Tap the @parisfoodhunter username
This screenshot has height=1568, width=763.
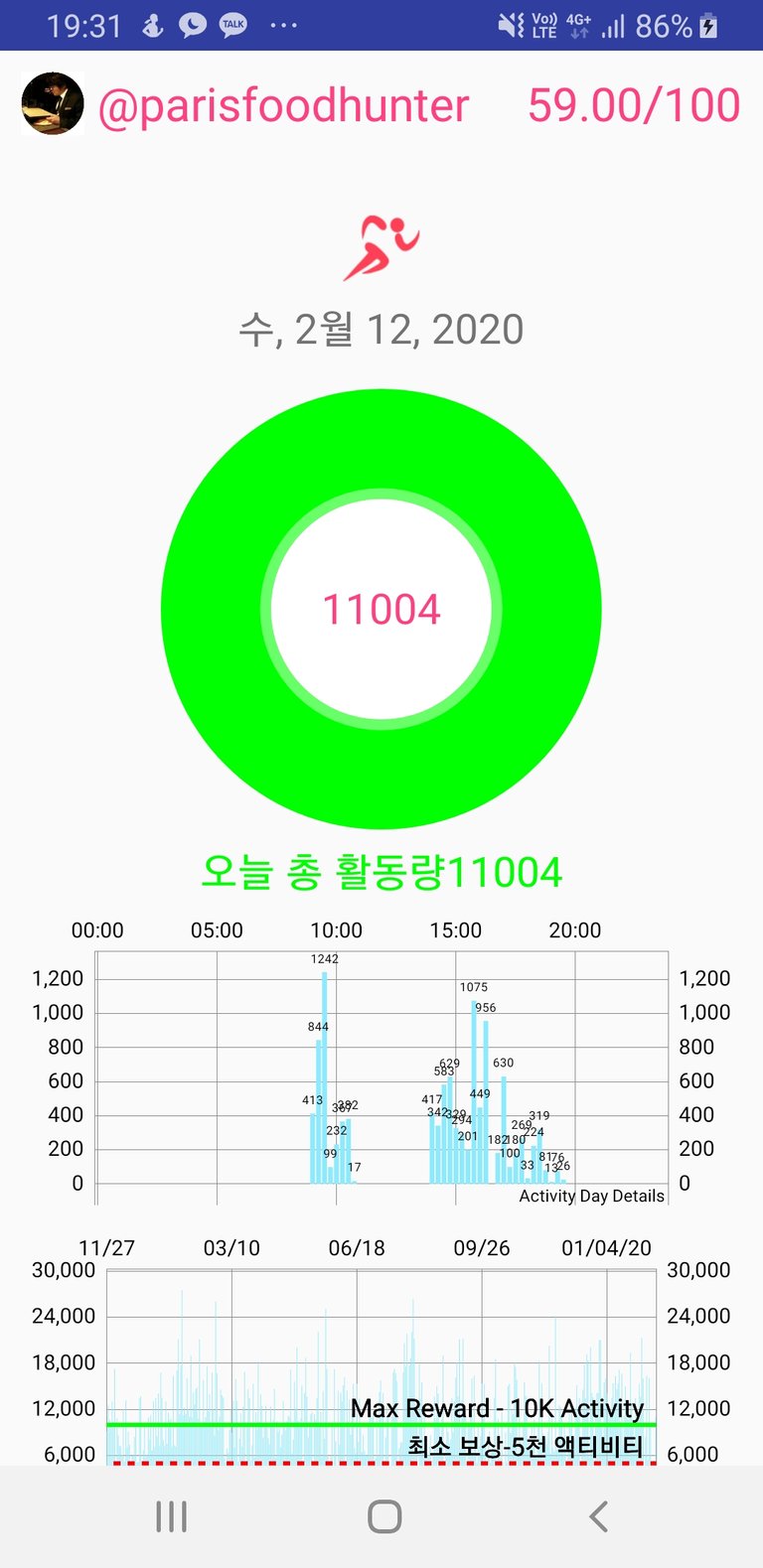pos(284,106)
